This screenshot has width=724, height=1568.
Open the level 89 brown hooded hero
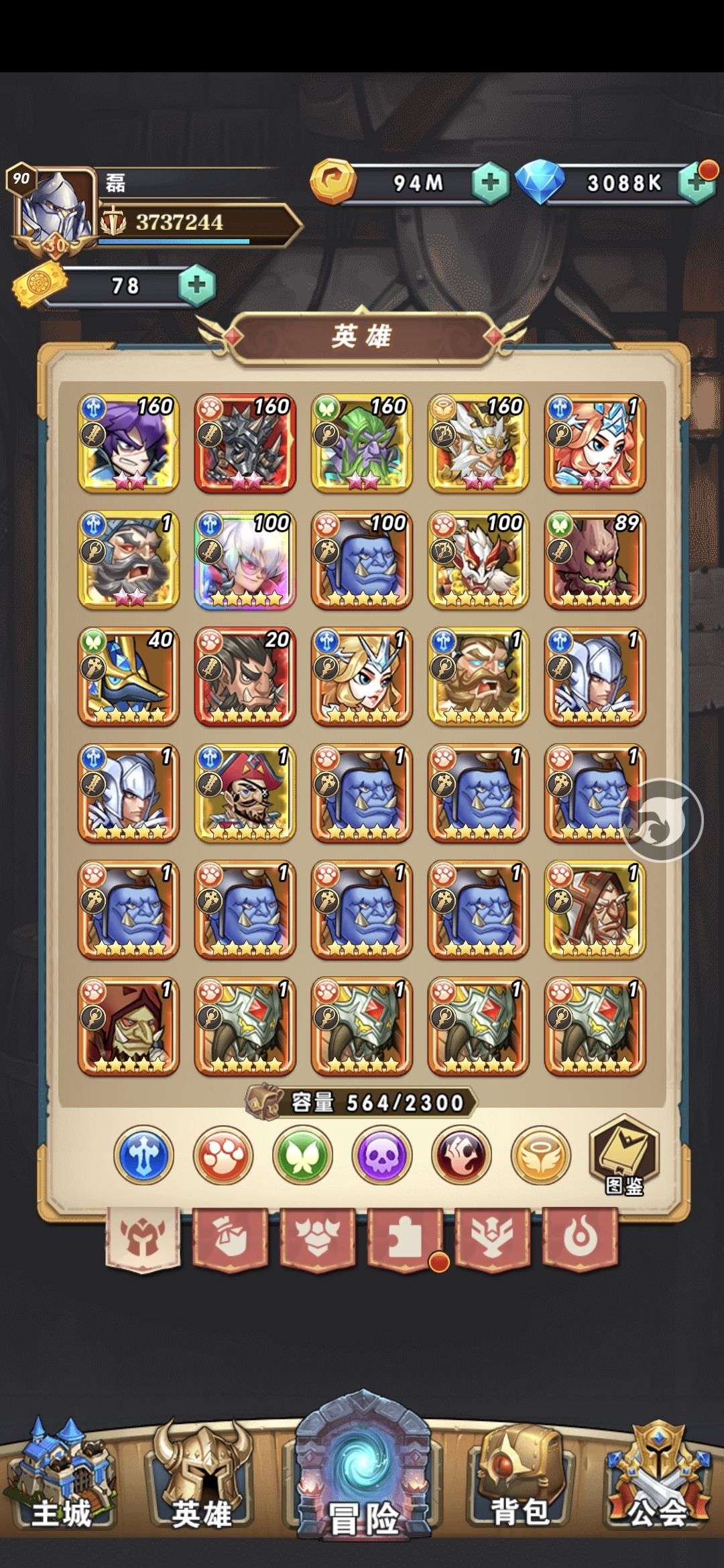click(595, 560)
